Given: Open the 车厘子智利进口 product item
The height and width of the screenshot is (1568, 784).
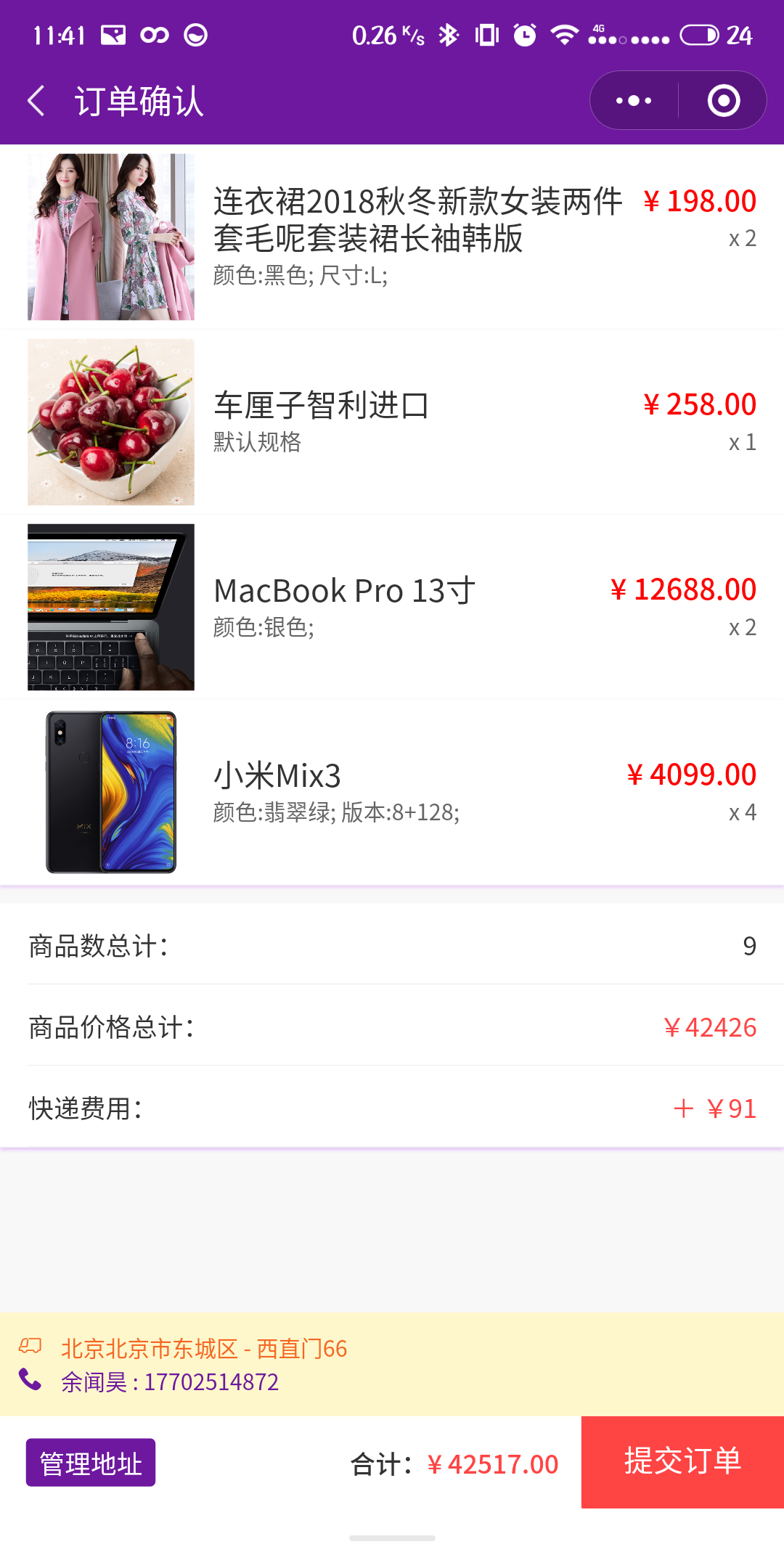Looking at the screenshot, I should [x=392, y=422].
